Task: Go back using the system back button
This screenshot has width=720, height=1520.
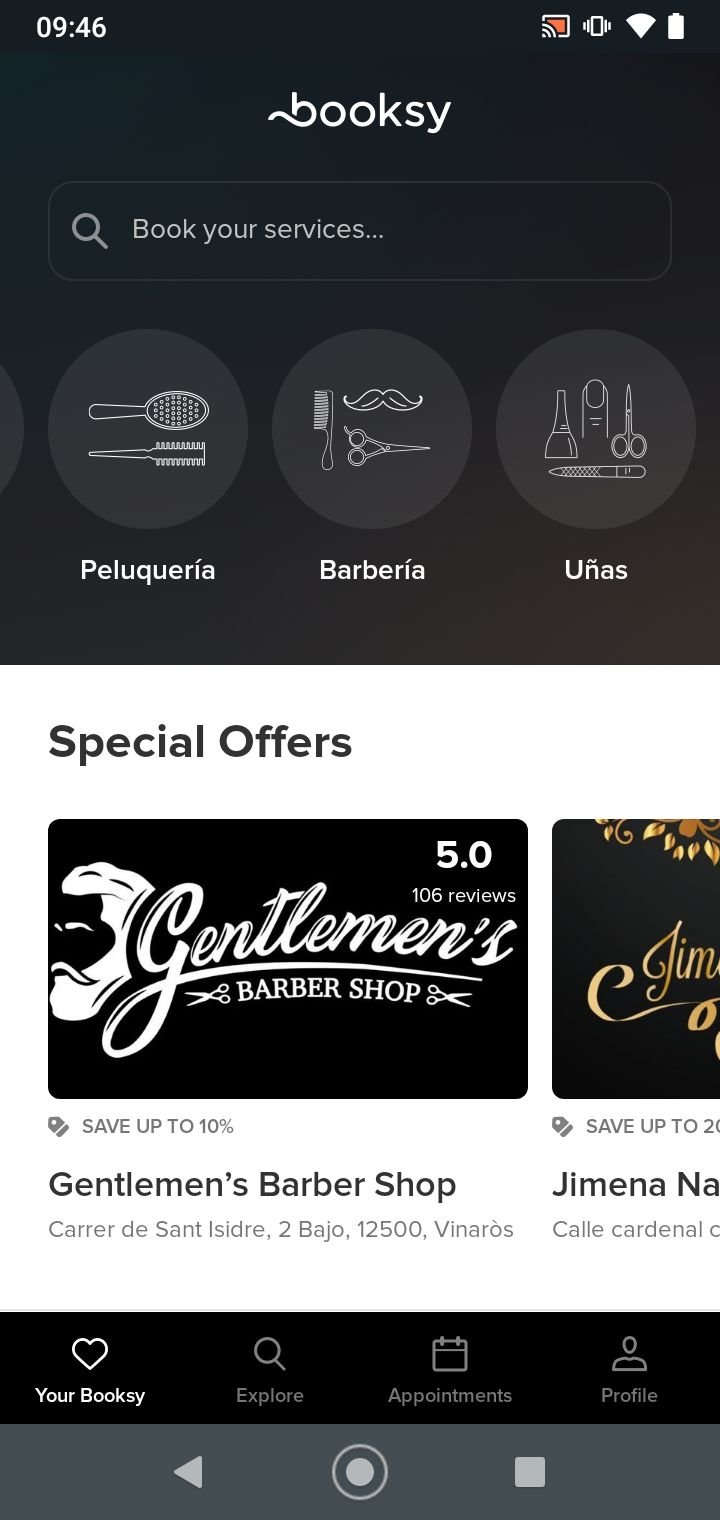Action: tap(188, 1472)
